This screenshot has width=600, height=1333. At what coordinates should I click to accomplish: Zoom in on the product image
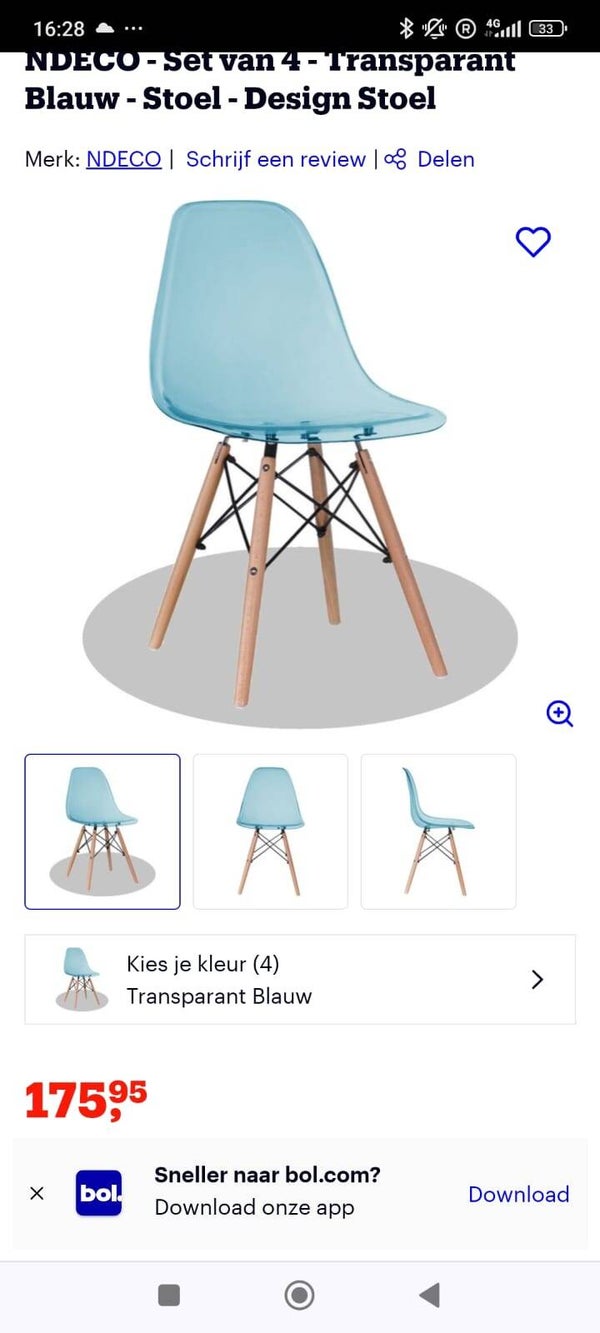[559, 713]
